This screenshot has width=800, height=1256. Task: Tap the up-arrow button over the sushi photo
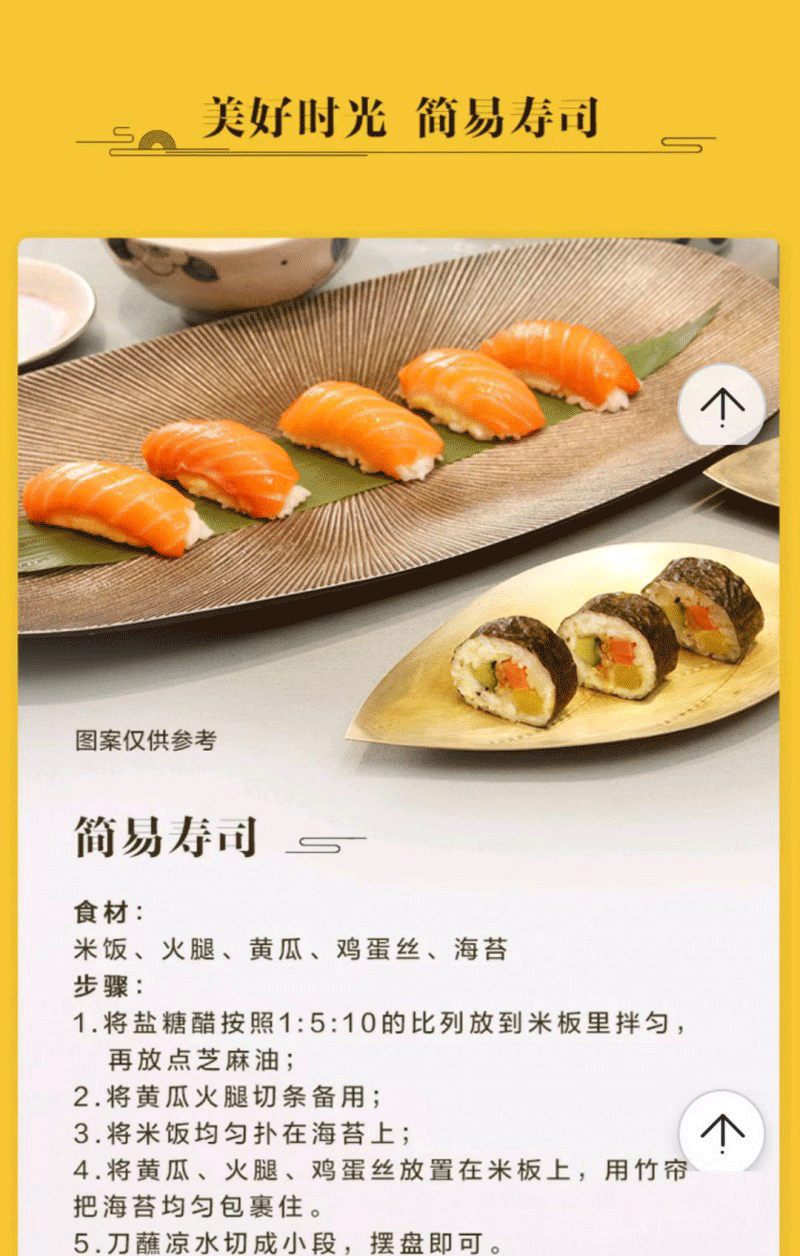pos(722,406)
